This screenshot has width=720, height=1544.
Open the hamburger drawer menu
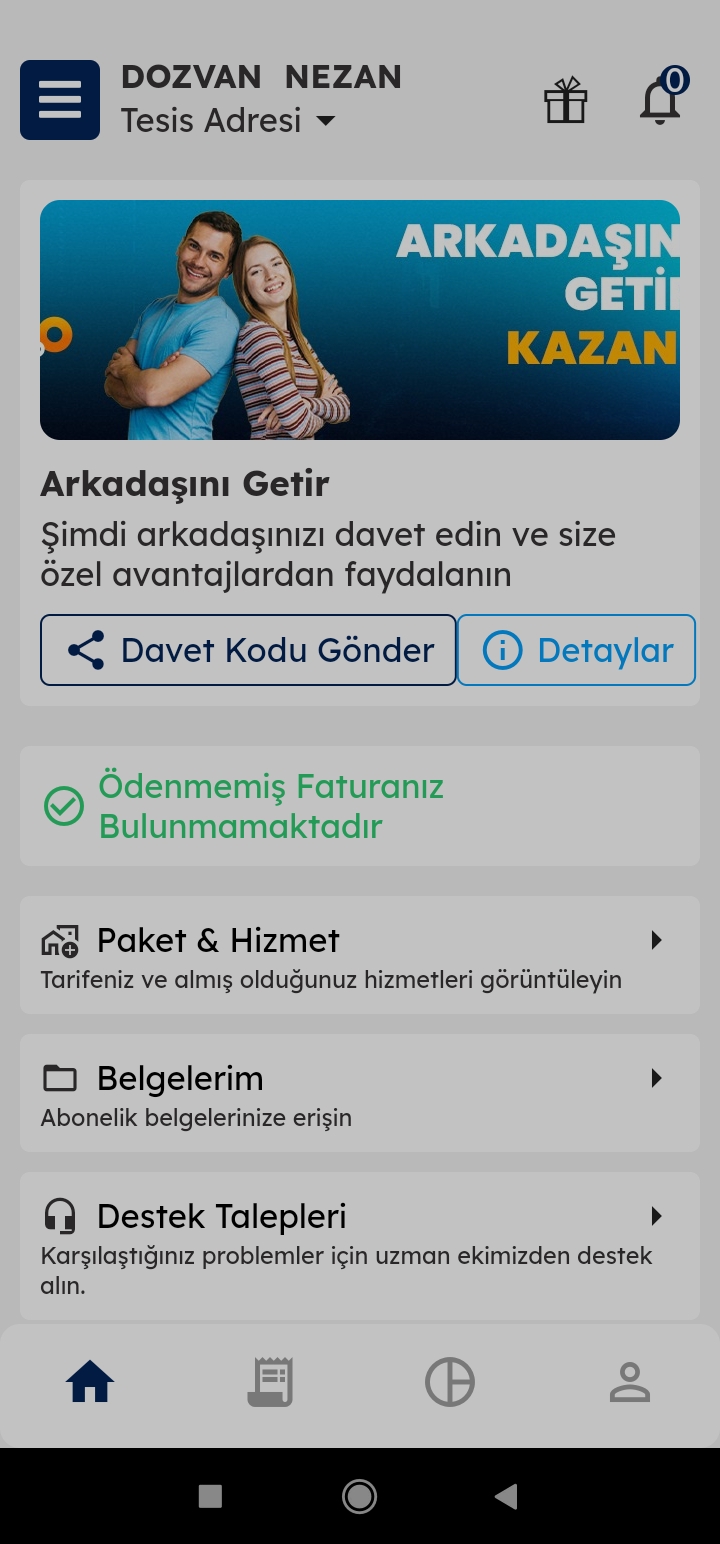tap(60, 100)
